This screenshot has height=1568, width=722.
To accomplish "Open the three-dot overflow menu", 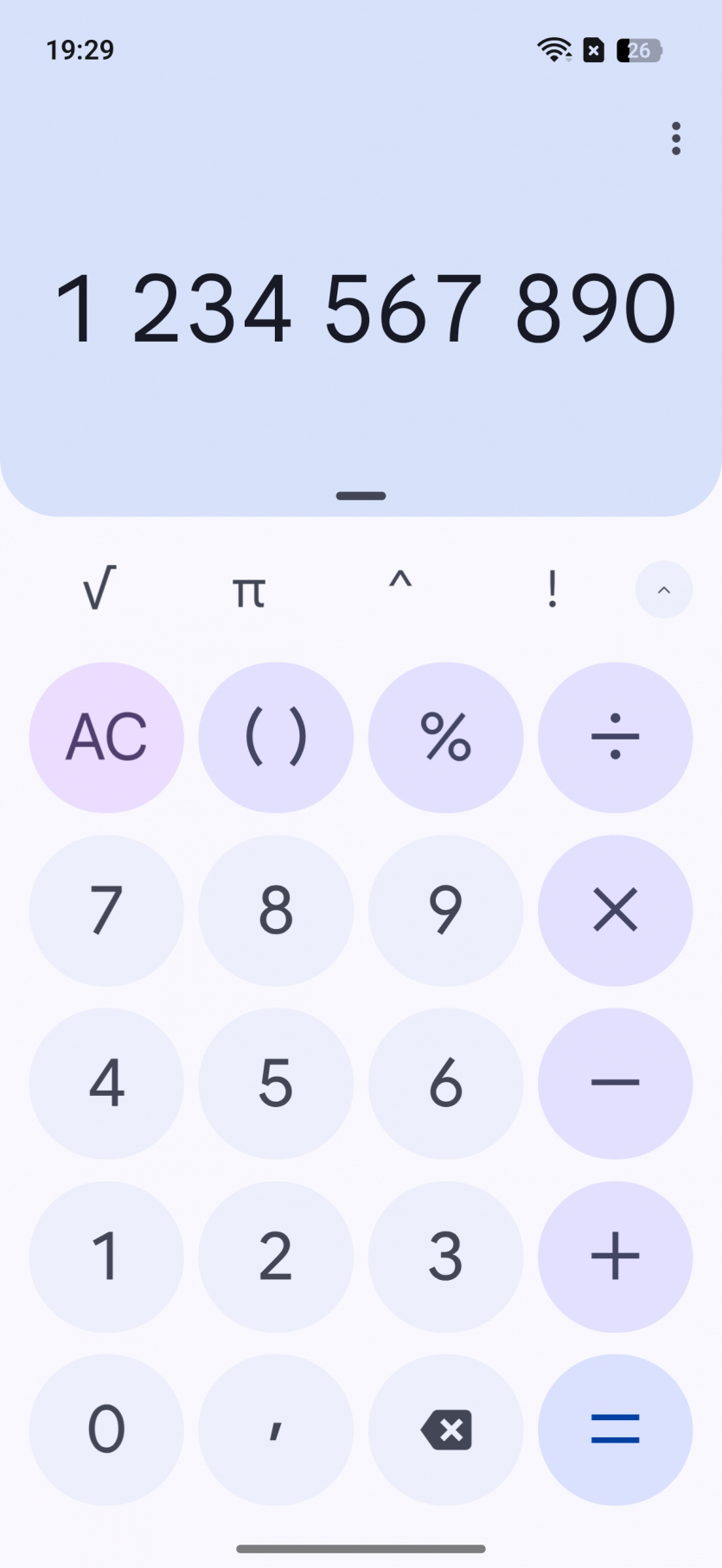I will click(675, 138).
